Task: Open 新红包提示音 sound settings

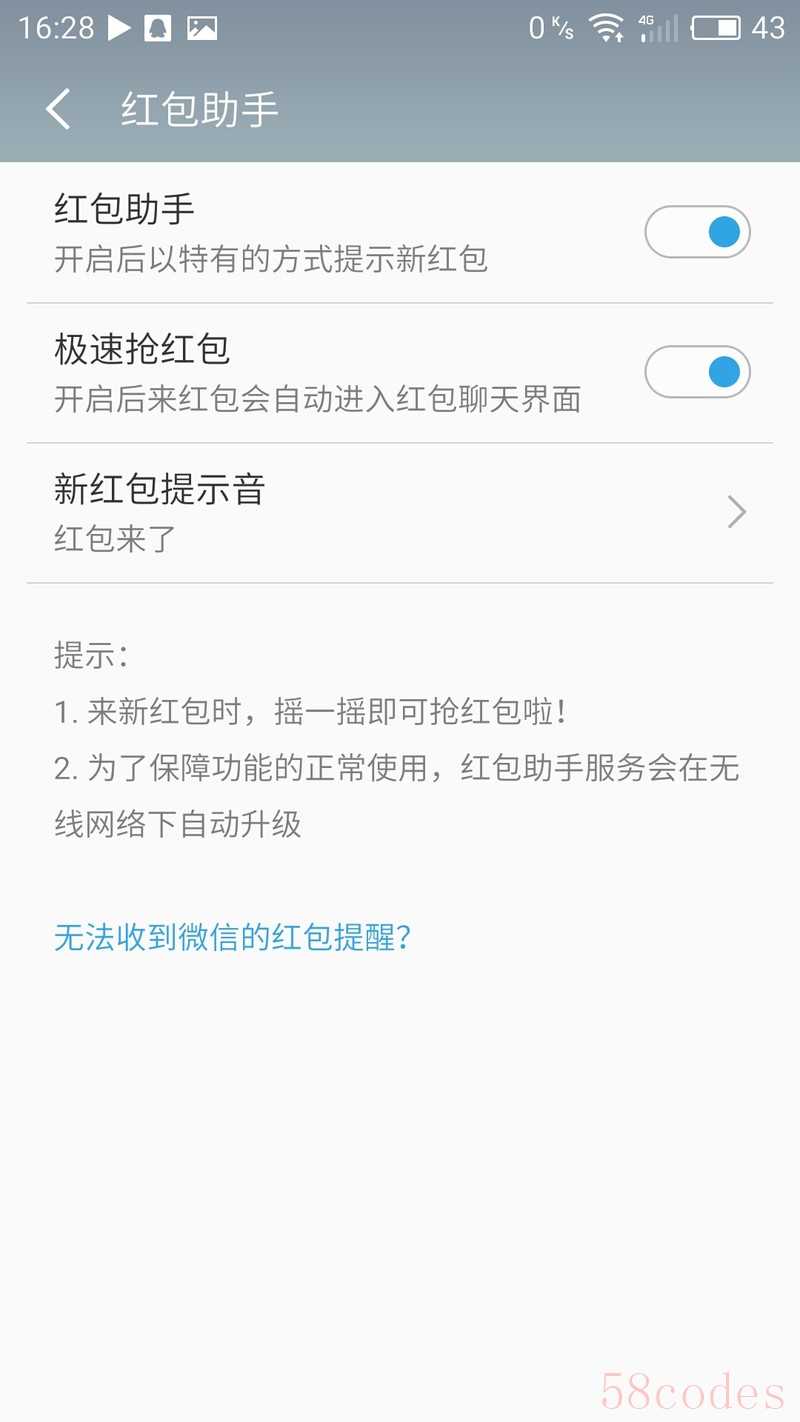Action: [x=400, y=512]
